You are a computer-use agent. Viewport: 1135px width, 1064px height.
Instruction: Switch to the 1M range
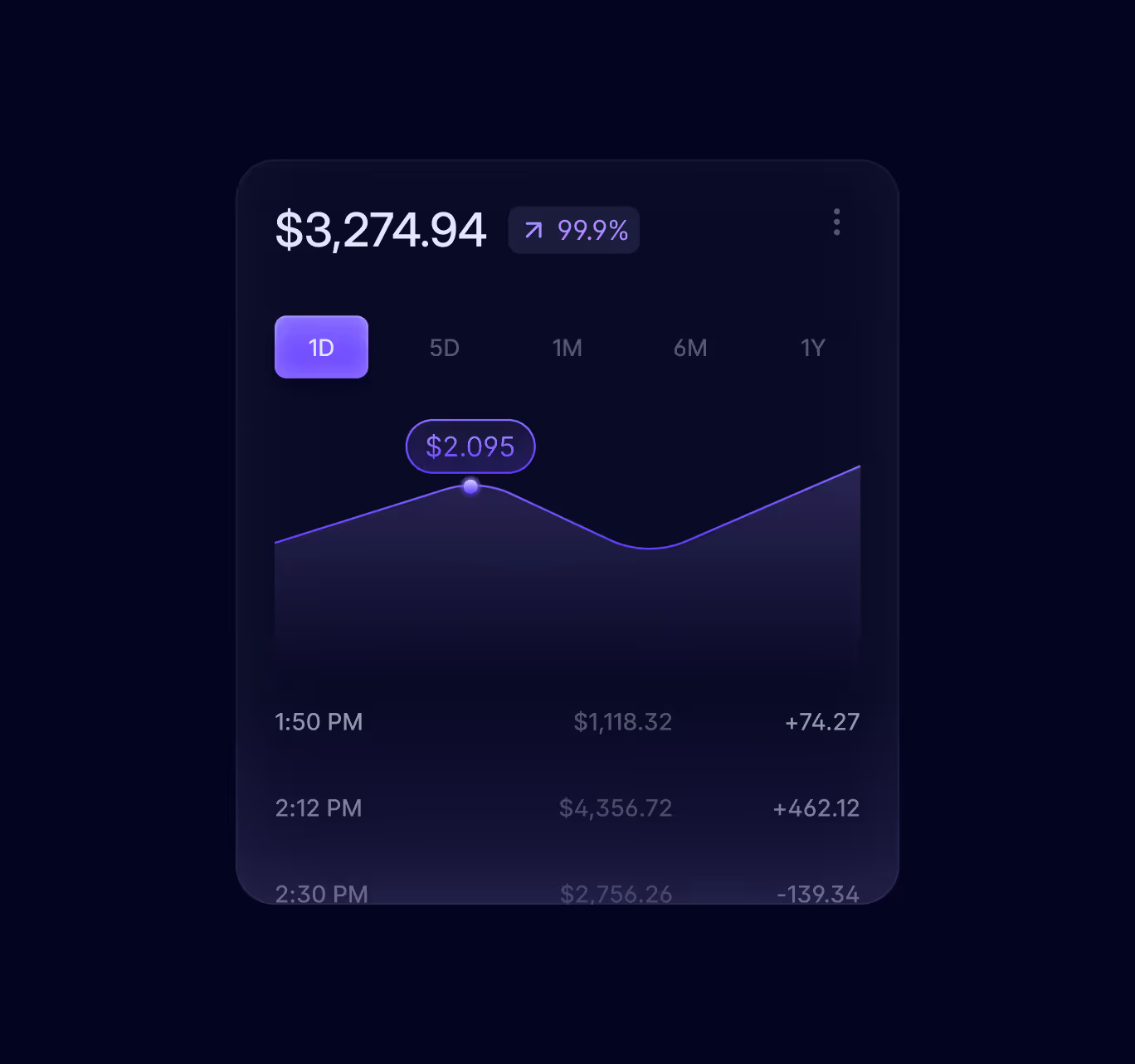pos(567,347)
